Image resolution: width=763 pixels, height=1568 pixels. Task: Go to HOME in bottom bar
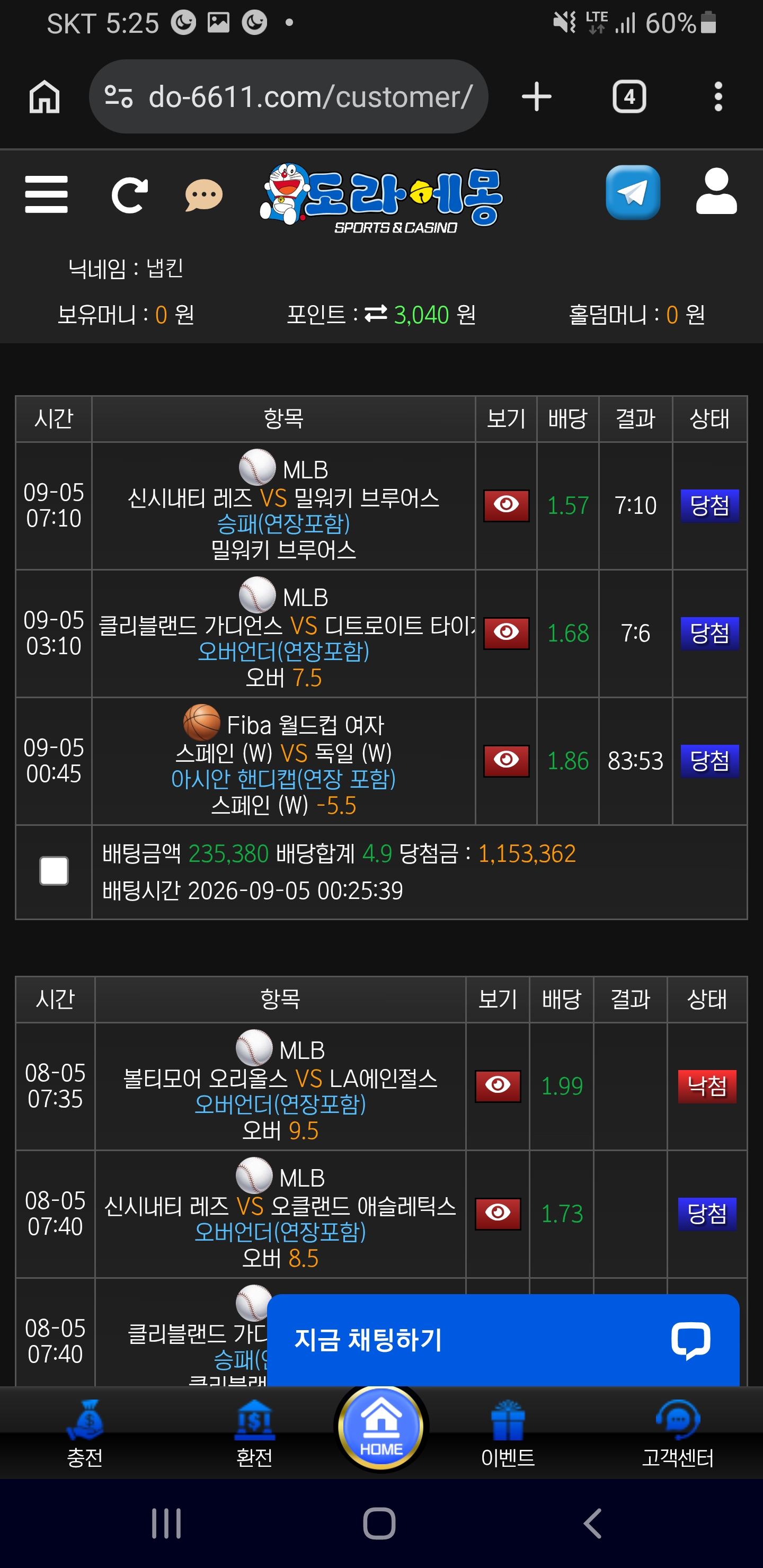(x=381, y=1426)
